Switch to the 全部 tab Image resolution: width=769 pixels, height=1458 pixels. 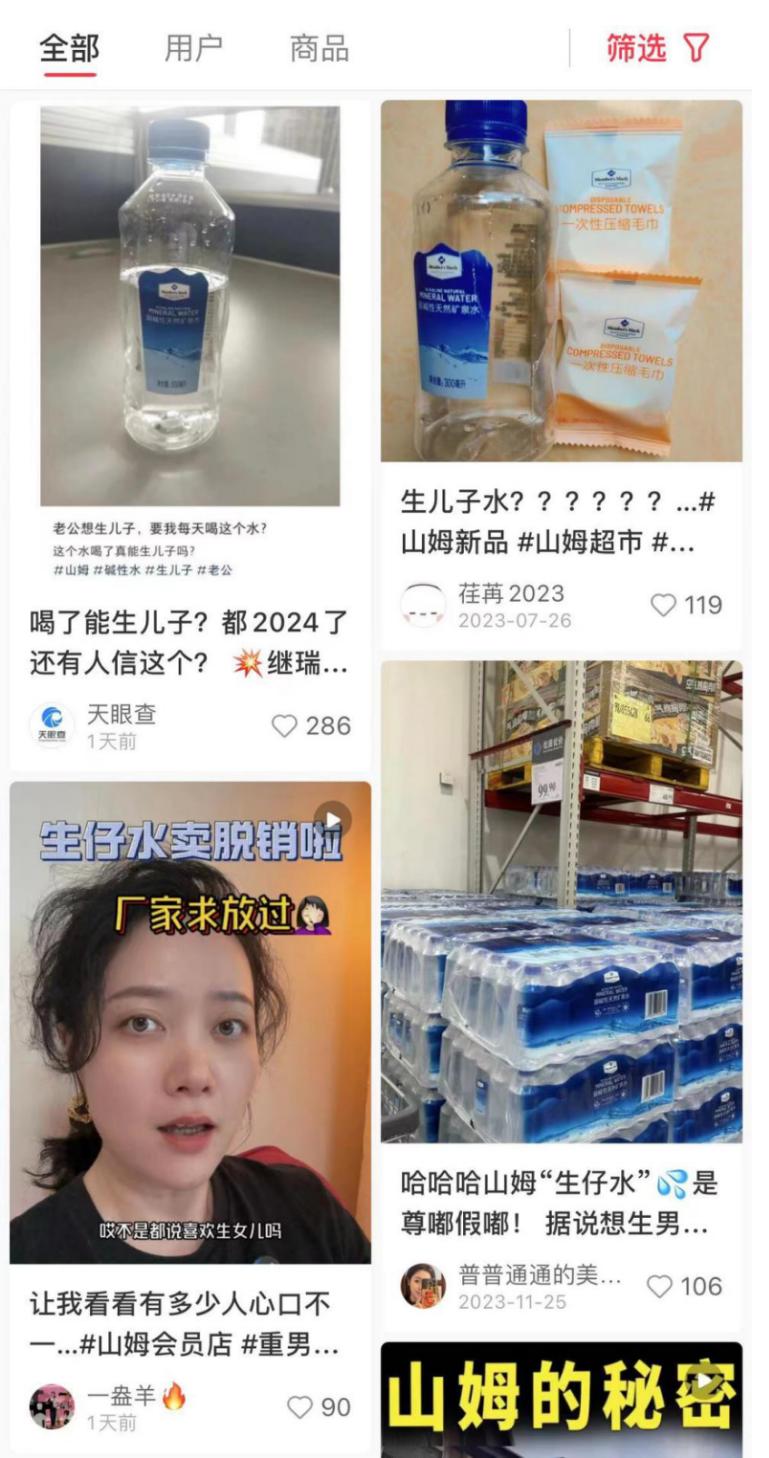coord(69,48)
